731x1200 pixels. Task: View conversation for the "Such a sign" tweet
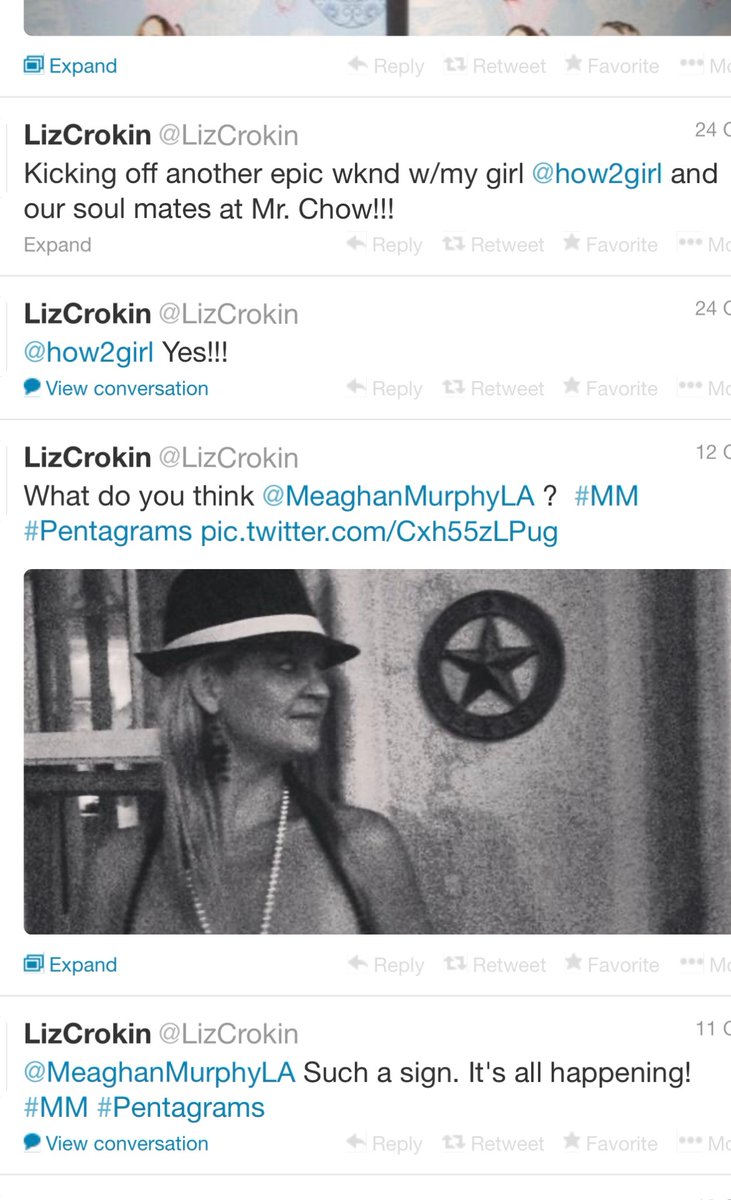116,1143
